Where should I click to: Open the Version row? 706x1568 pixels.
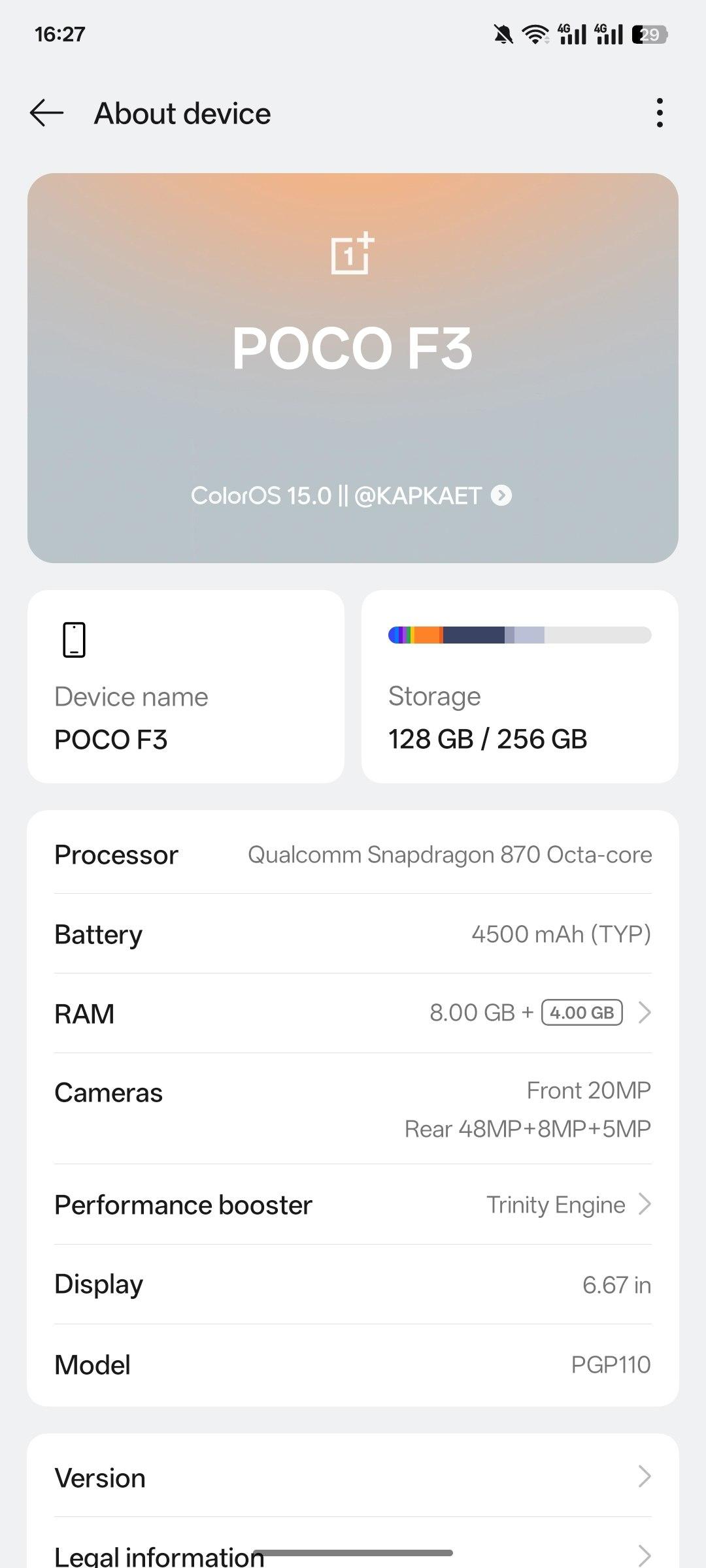pos(353,1477)
